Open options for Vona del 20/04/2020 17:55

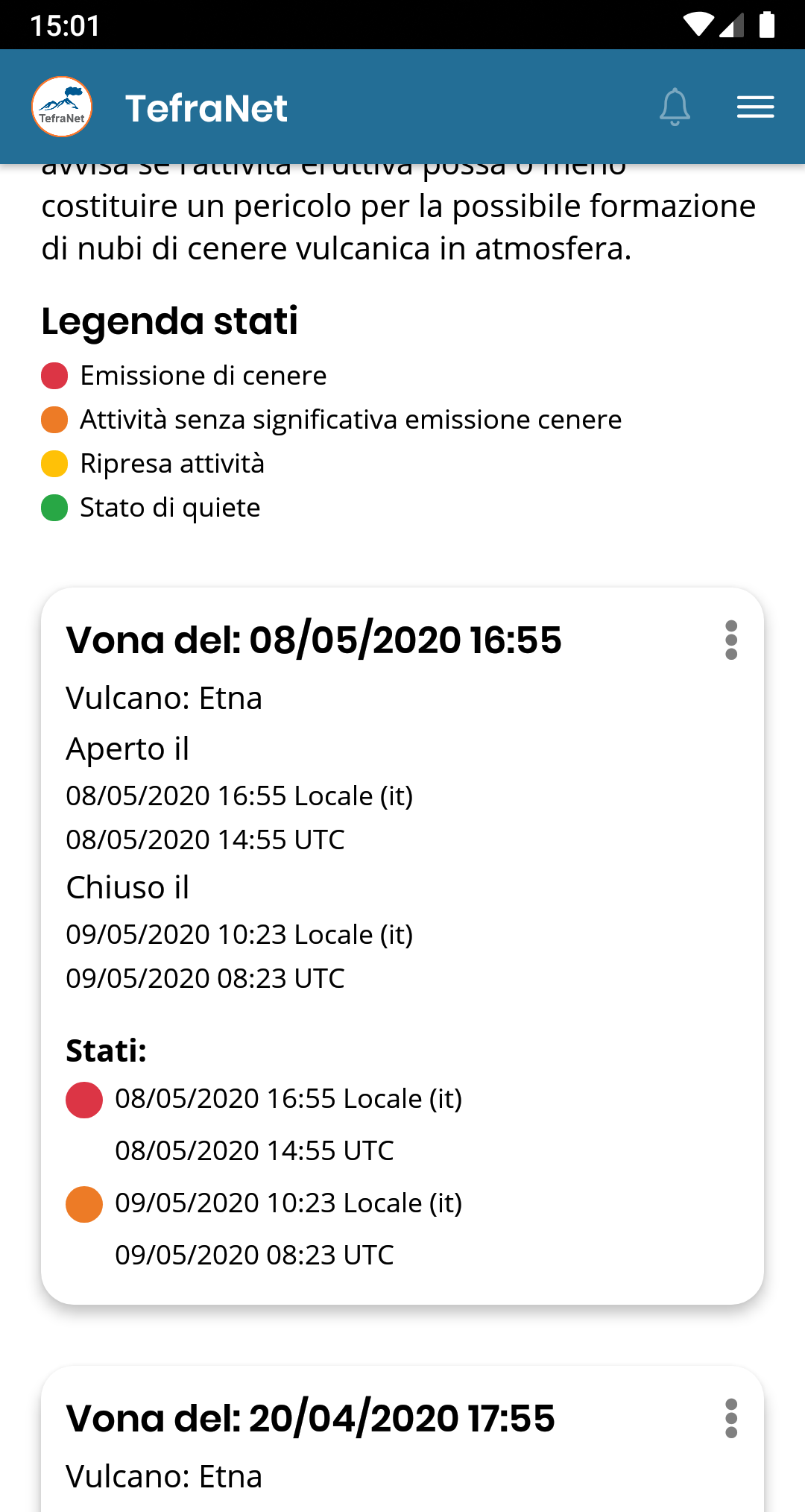point(731,1418)
